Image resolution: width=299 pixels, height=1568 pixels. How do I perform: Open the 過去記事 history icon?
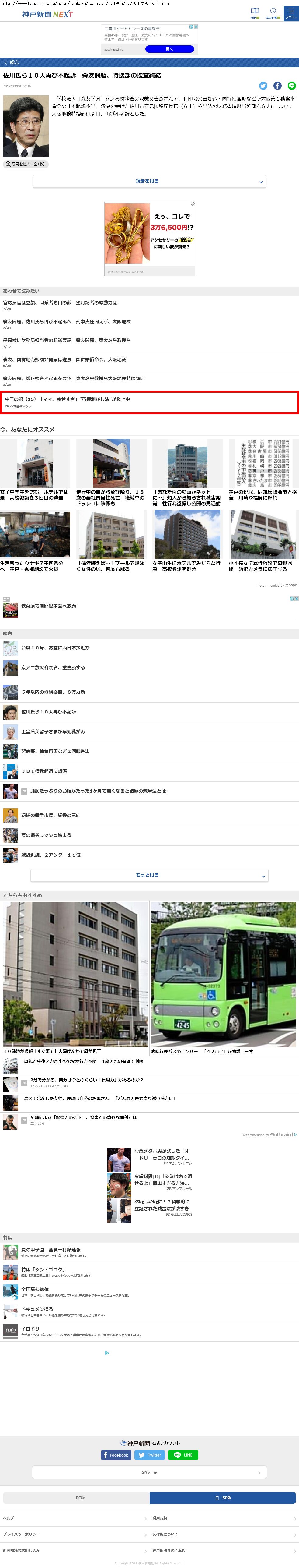273,13
